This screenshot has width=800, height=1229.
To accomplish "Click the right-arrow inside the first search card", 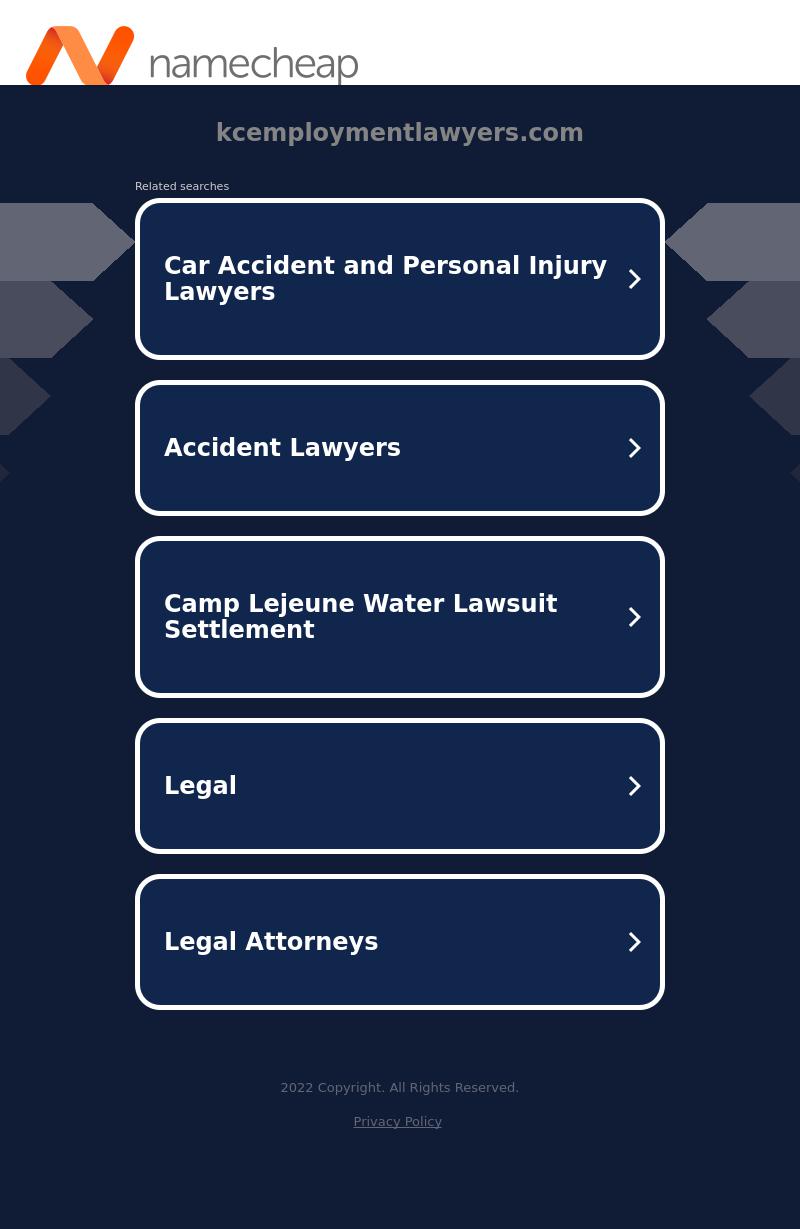I will click(x=634, y=279).
